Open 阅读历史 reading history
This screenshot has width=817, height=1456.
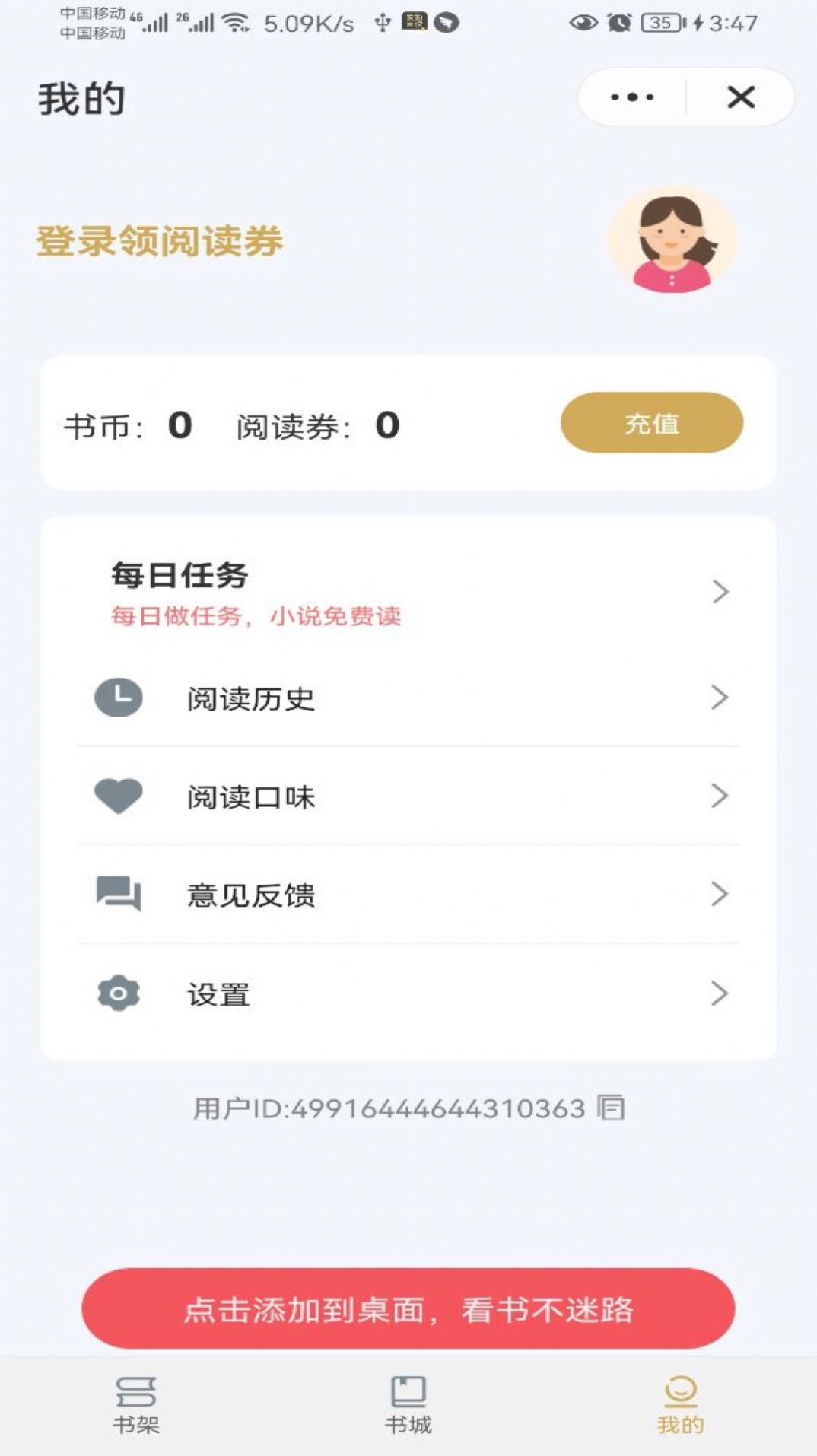click(x=408, y=698)
